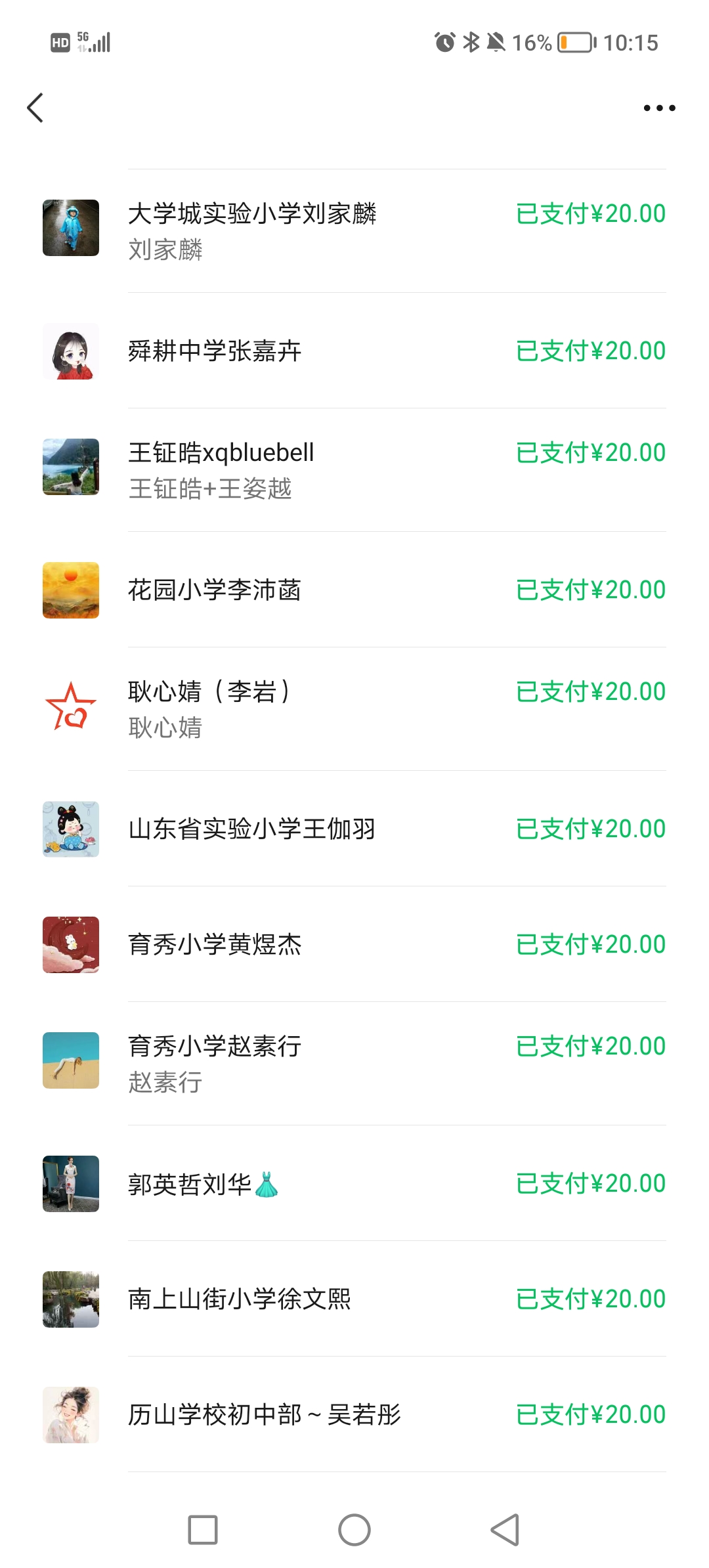View 育秀小学赵素行 payment entry
This screenshot has height=1568, width=709.
point(354,1062)
